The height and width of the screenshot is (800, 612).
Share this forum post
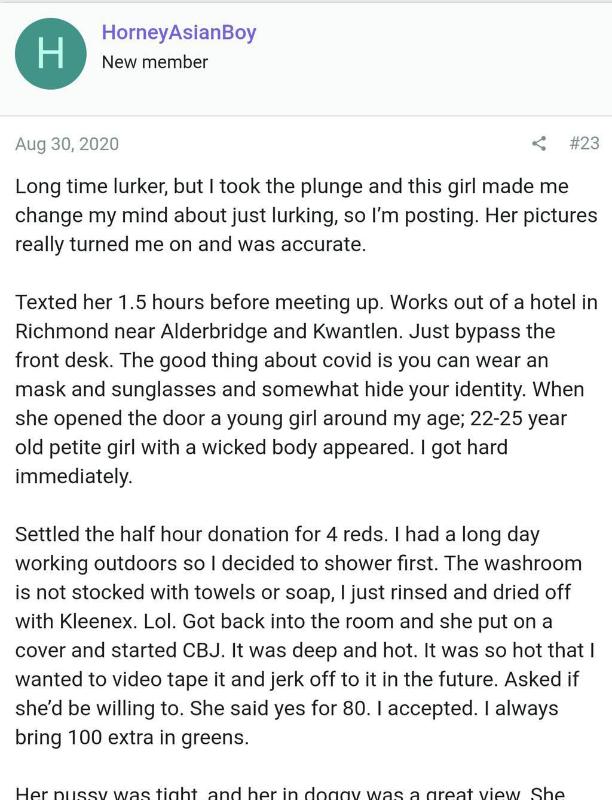point(539,143)
